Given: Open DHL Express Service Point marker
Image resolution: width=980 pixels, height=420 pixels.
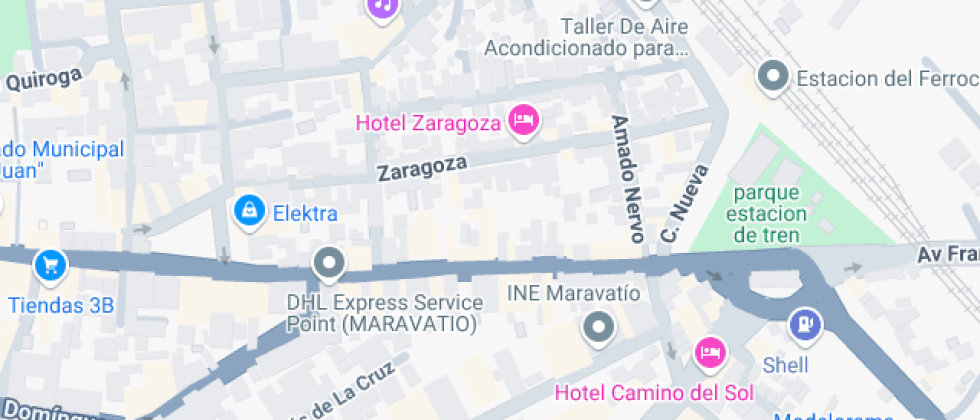Looking at the screenshot, I should [x=328, y=265].
